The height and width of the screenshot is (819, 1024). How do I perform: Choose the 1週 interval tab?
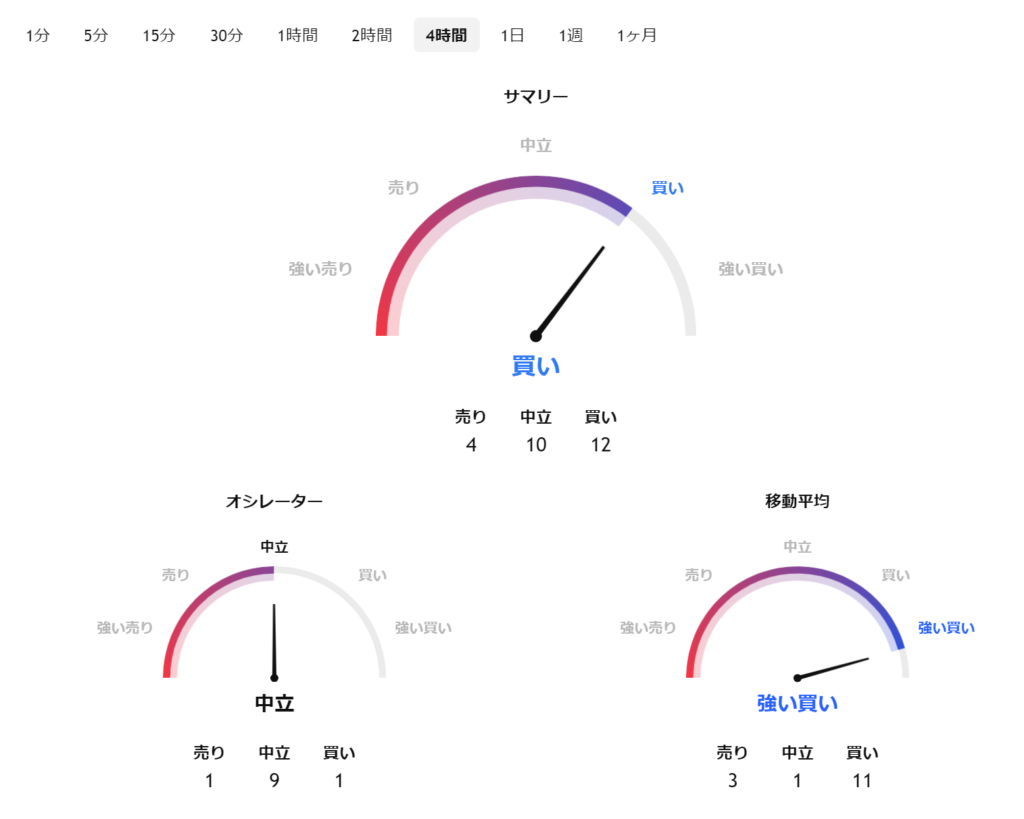click(571, 35)
